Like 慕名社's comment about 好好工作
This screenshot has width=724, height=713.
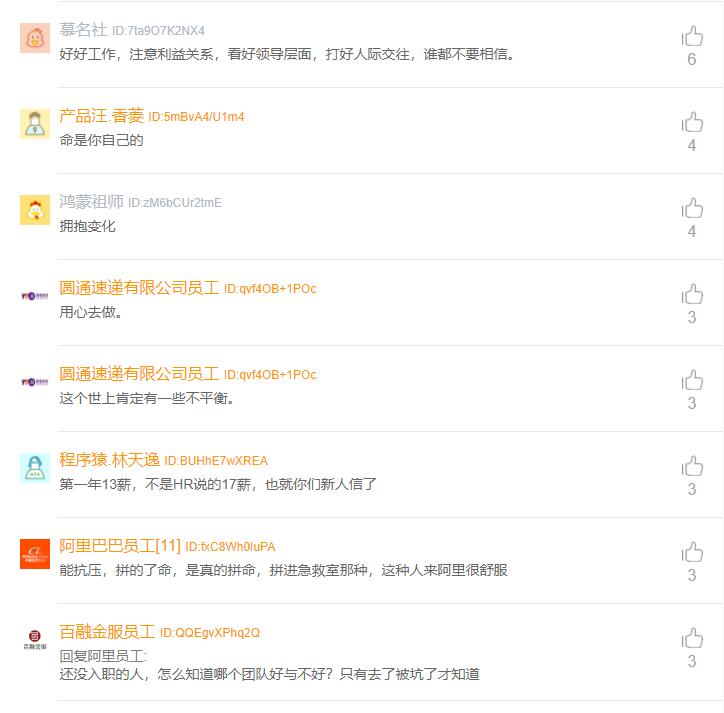692,37
